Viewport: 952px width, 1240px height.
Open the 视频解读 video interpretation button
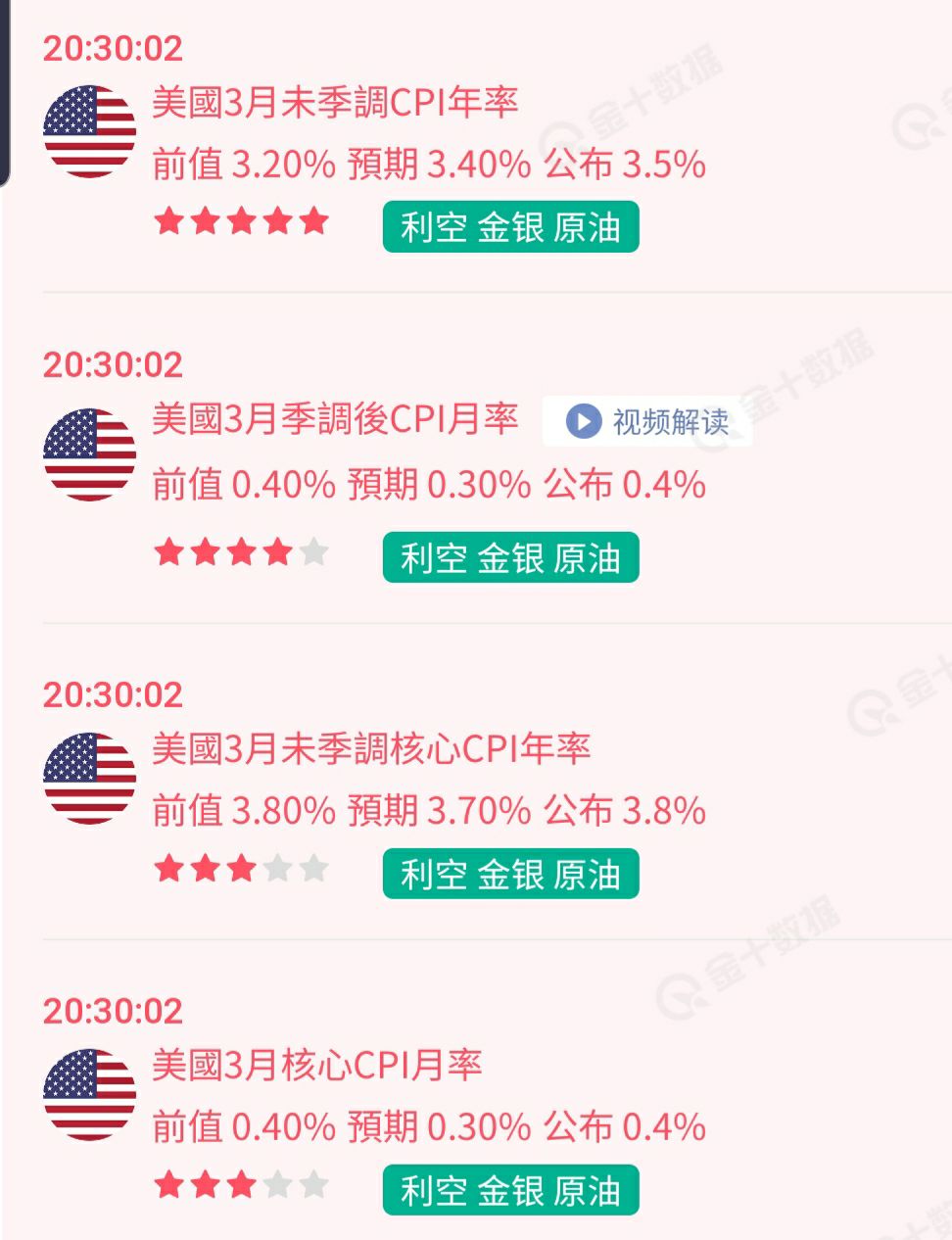(x=646, y=421)
